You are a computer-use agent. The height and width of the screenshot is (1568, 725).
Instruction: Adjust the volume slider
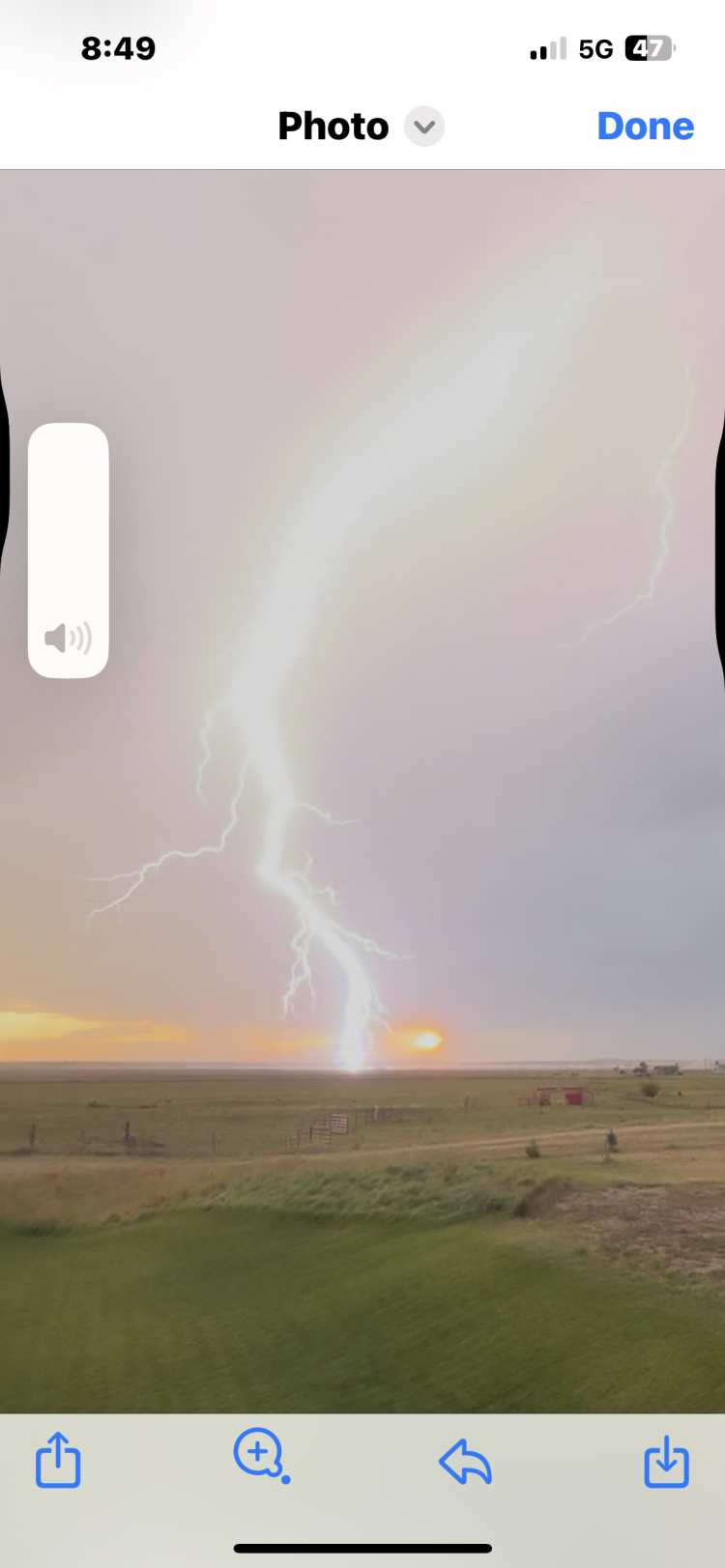(x=69, y=550)
